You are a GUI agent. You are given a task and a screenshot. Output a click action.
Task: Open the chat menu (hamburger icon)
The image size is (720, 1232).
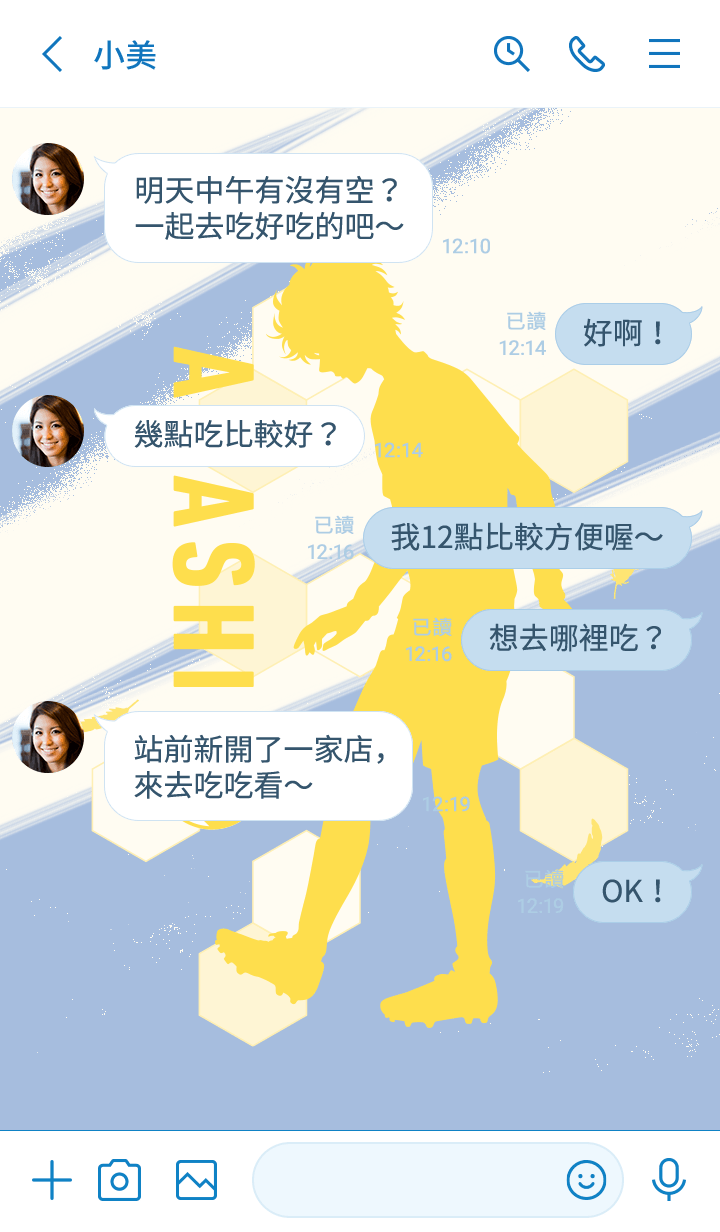pyautogui.click(x=664, y=54)
